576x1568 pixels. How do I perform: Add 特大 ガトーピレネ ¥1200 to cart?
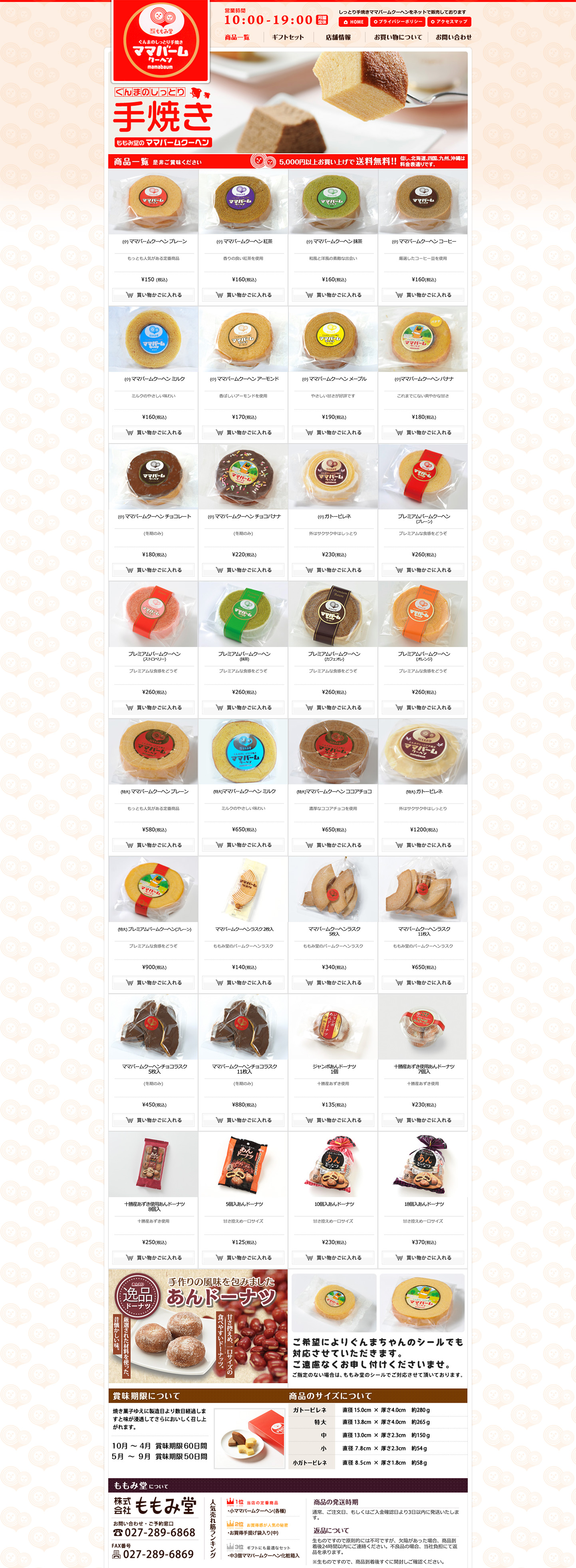click(423, 845)
